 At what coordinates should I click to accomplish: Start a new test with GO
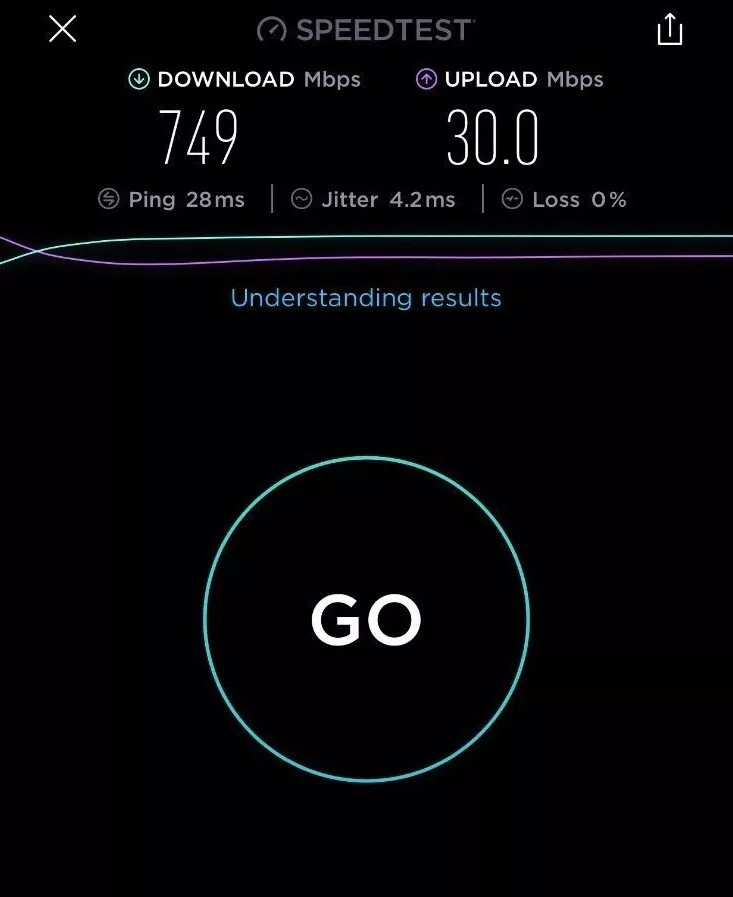(366, 620)
